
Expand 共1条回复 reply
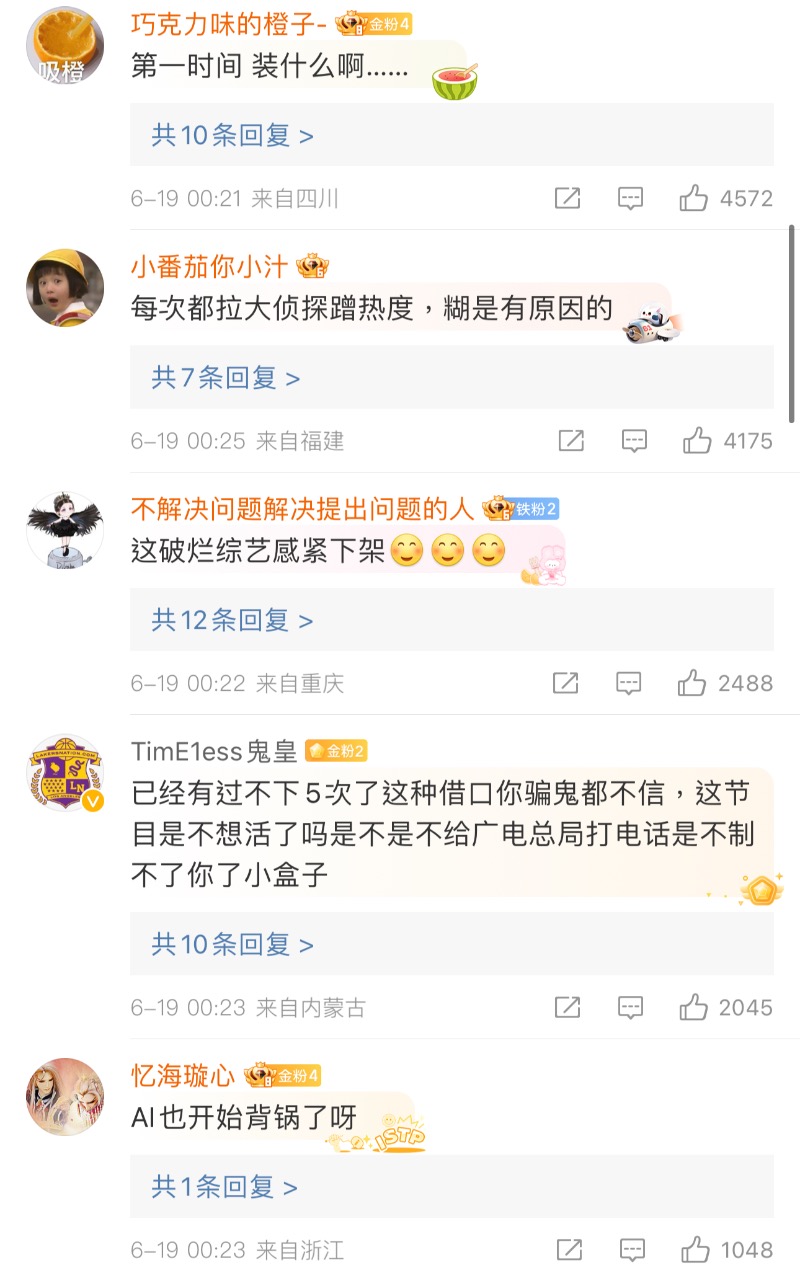(224, 1187)
